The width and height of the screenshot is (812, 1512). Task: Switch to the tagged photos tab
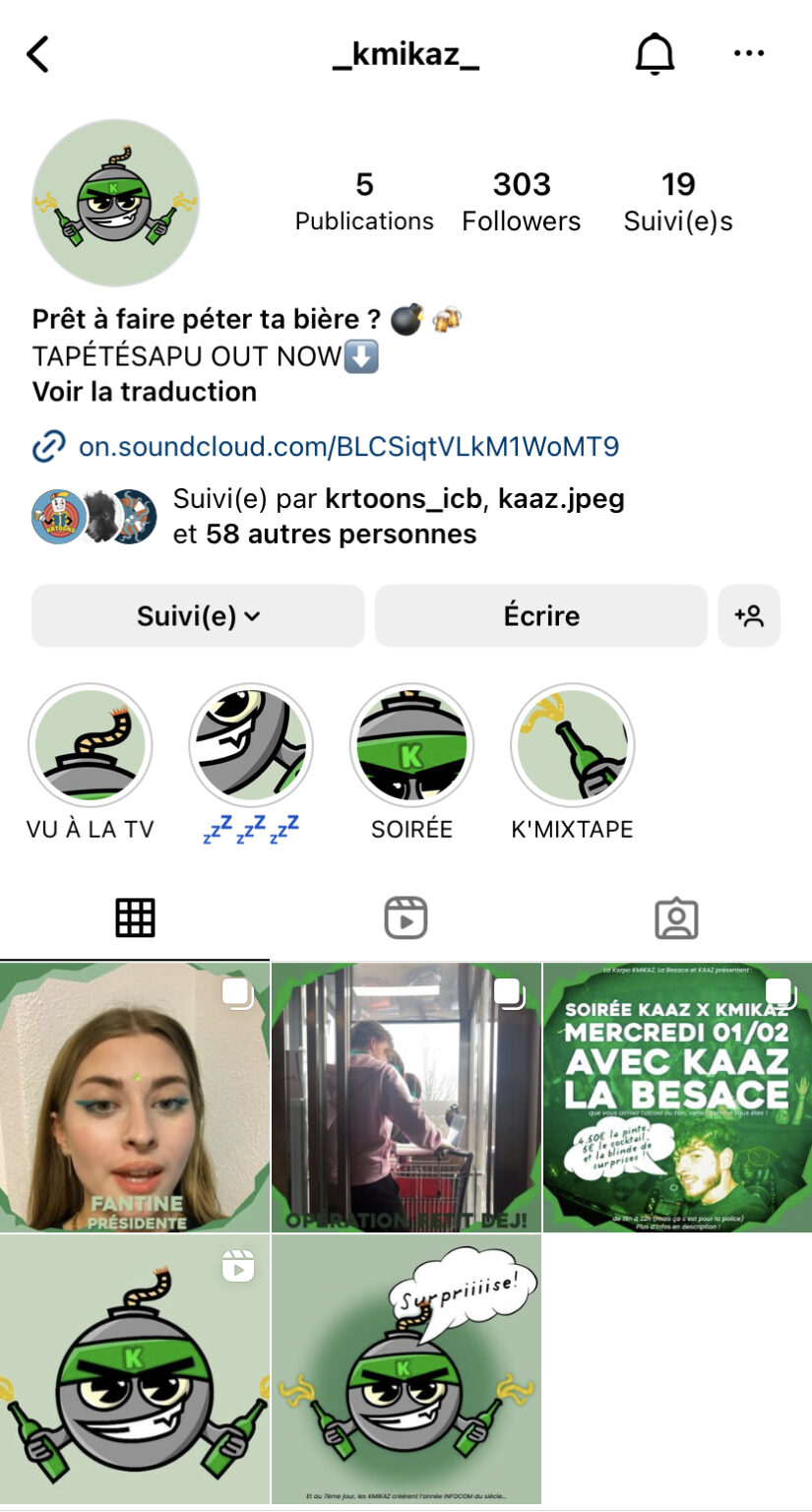tap(676, 918)
